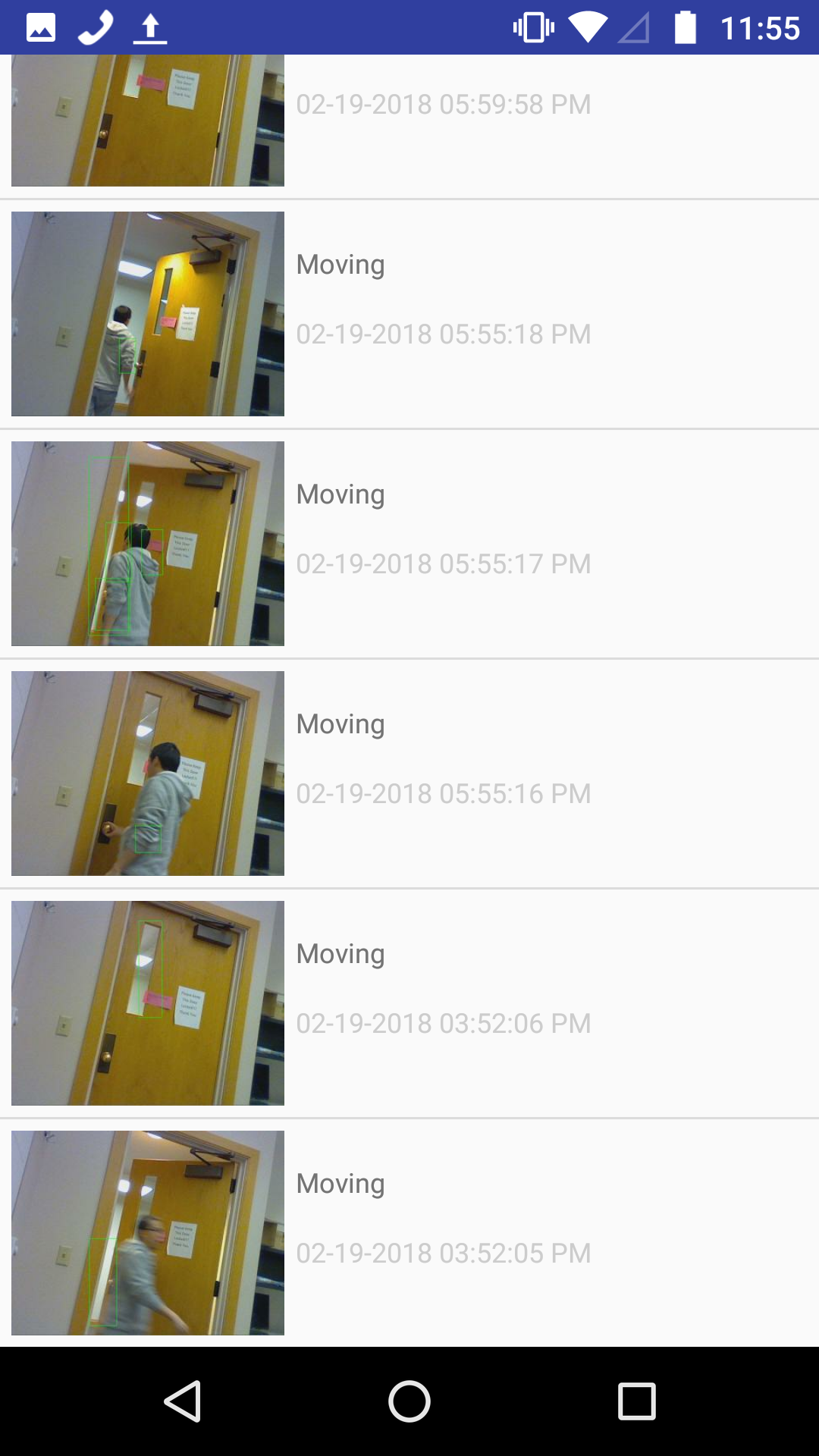Return to the home screen
This screenshot has width=819, height=1456.
click(x=409, y=1401)
